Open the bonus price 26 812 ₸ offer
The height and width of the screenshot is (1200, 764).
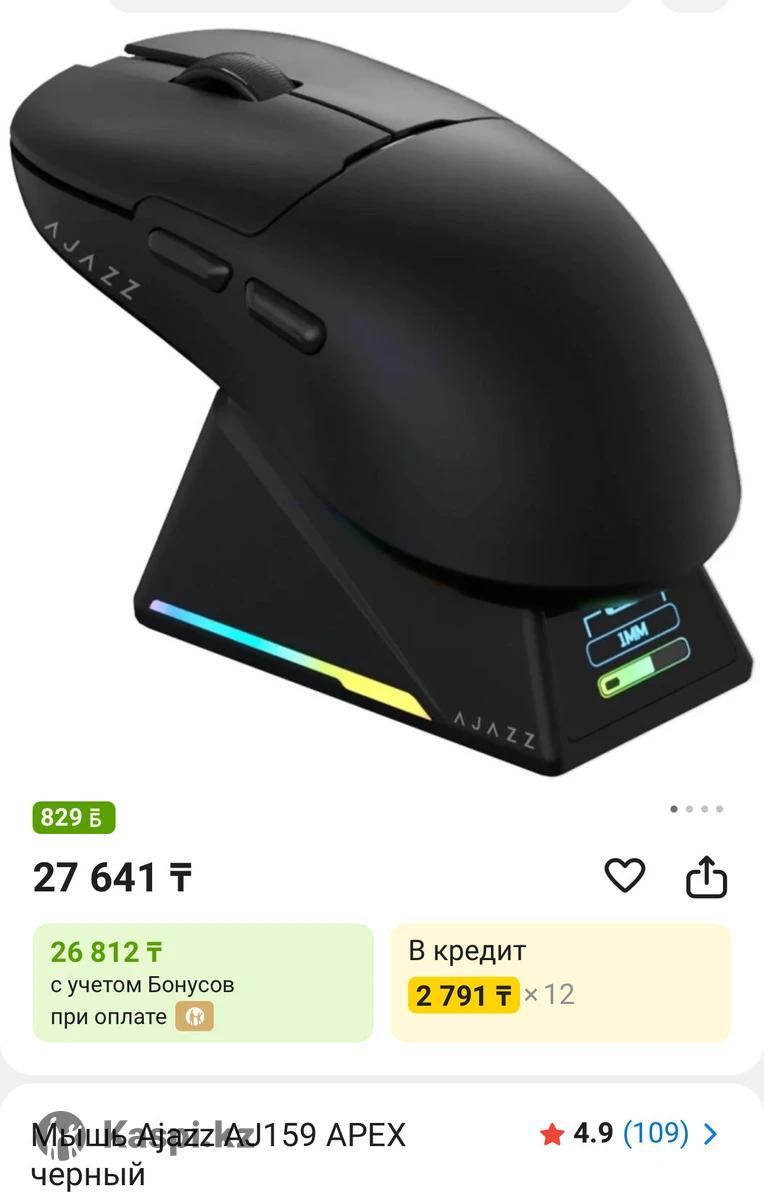[x=203, y=982]
